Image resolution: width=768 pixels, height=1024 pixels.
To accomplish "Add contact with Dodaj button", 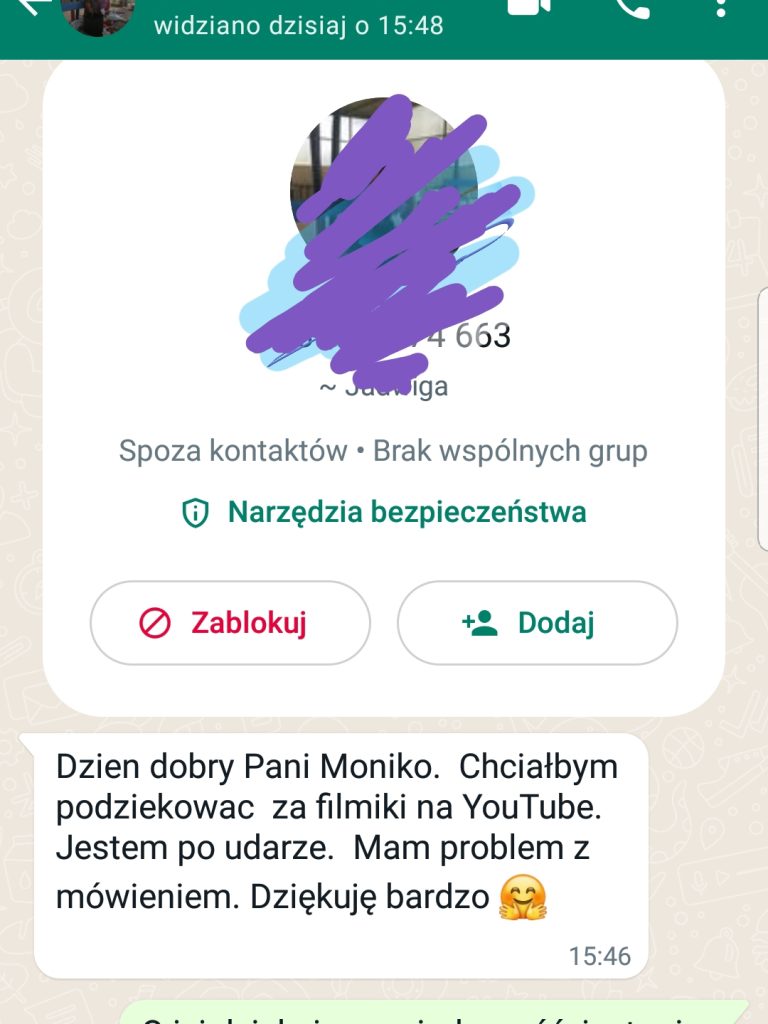I will point(537,623).
